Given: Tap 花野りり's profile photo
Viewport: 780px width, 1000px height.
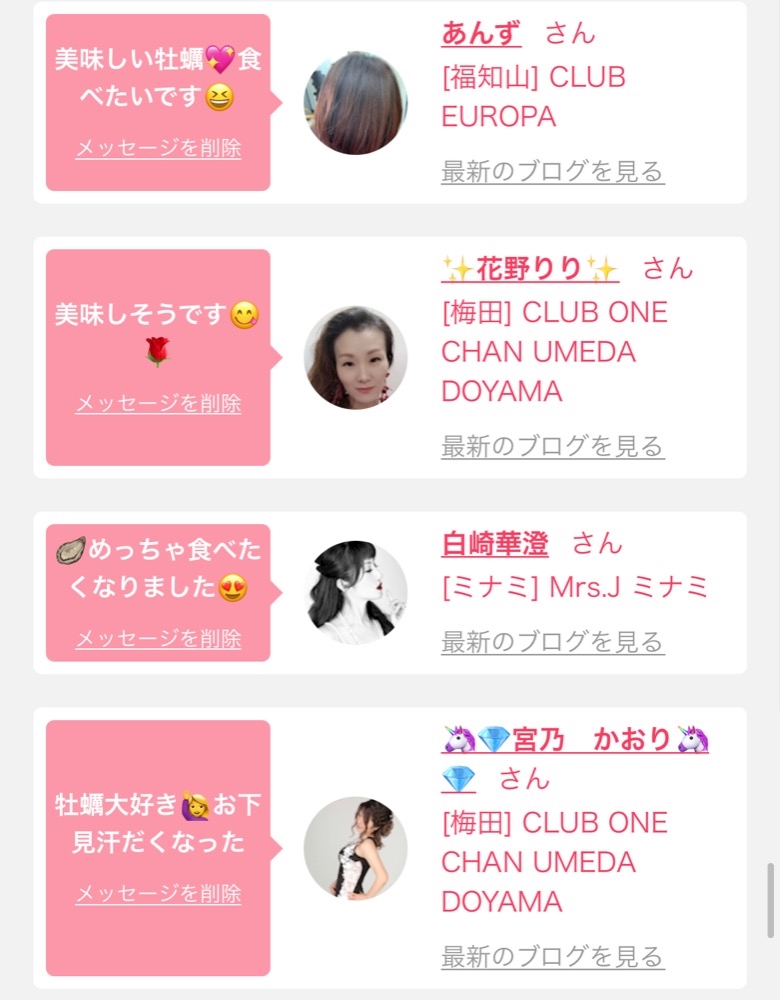Looking at the screenshot, I should pyautogui.click(x=356, y=358).
